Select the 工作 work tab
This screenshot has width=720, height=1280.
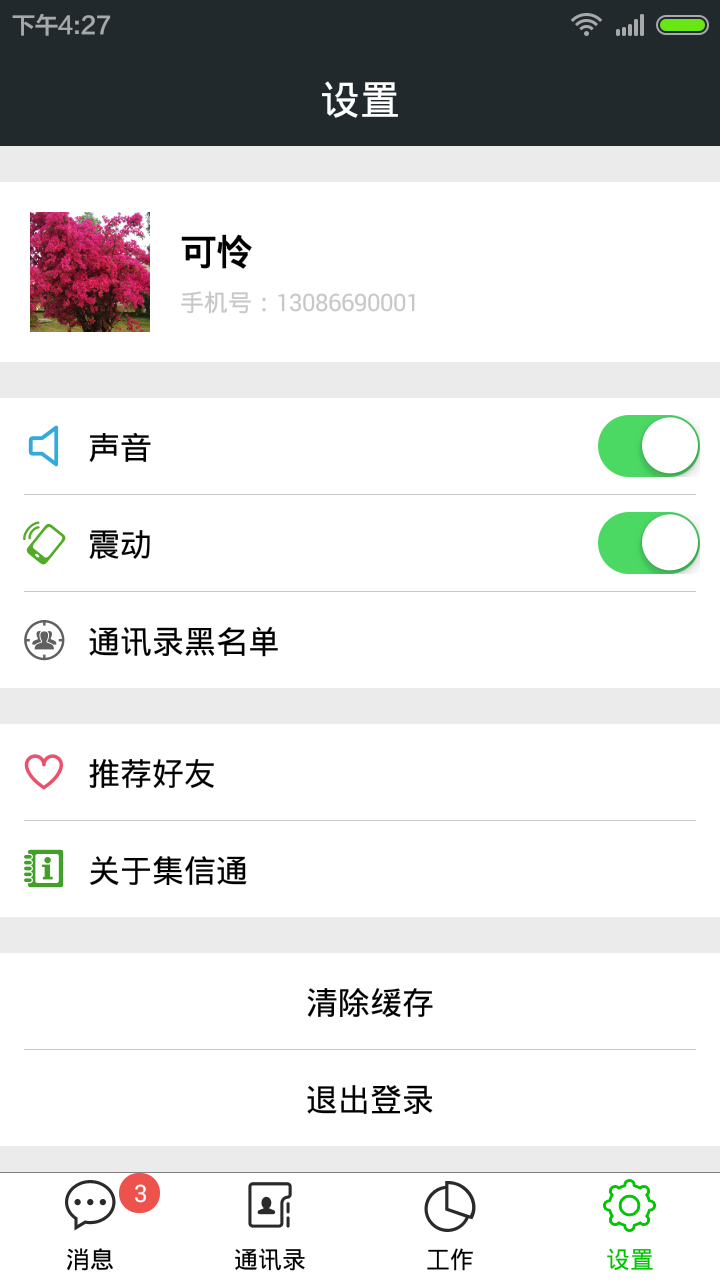pyautogui.click(x=450, y=1227)
